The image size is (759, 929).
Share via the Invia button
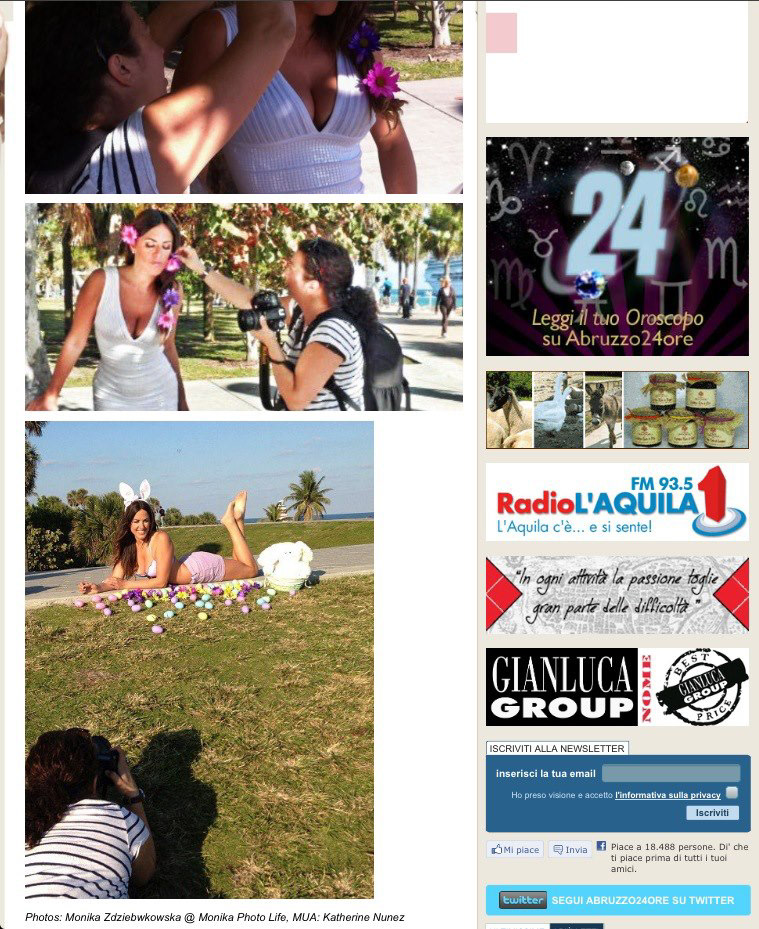570,850
